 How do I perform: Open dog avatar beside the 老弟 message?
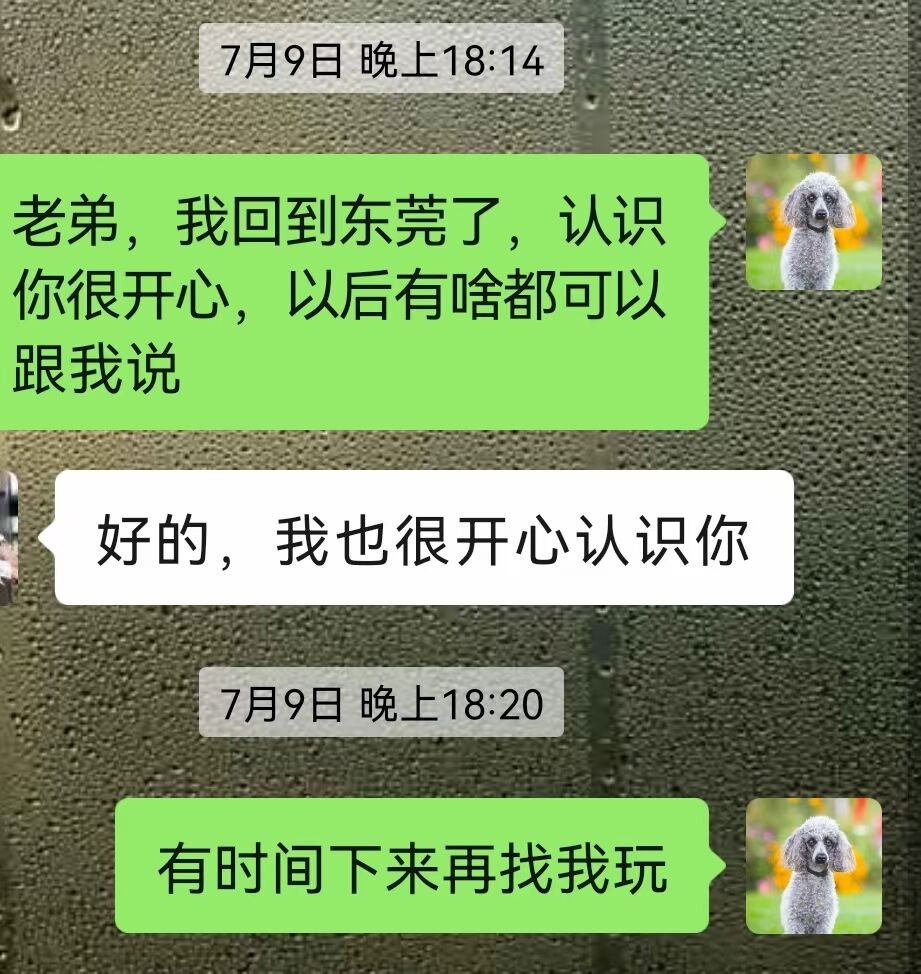click(x=814, y=222)
